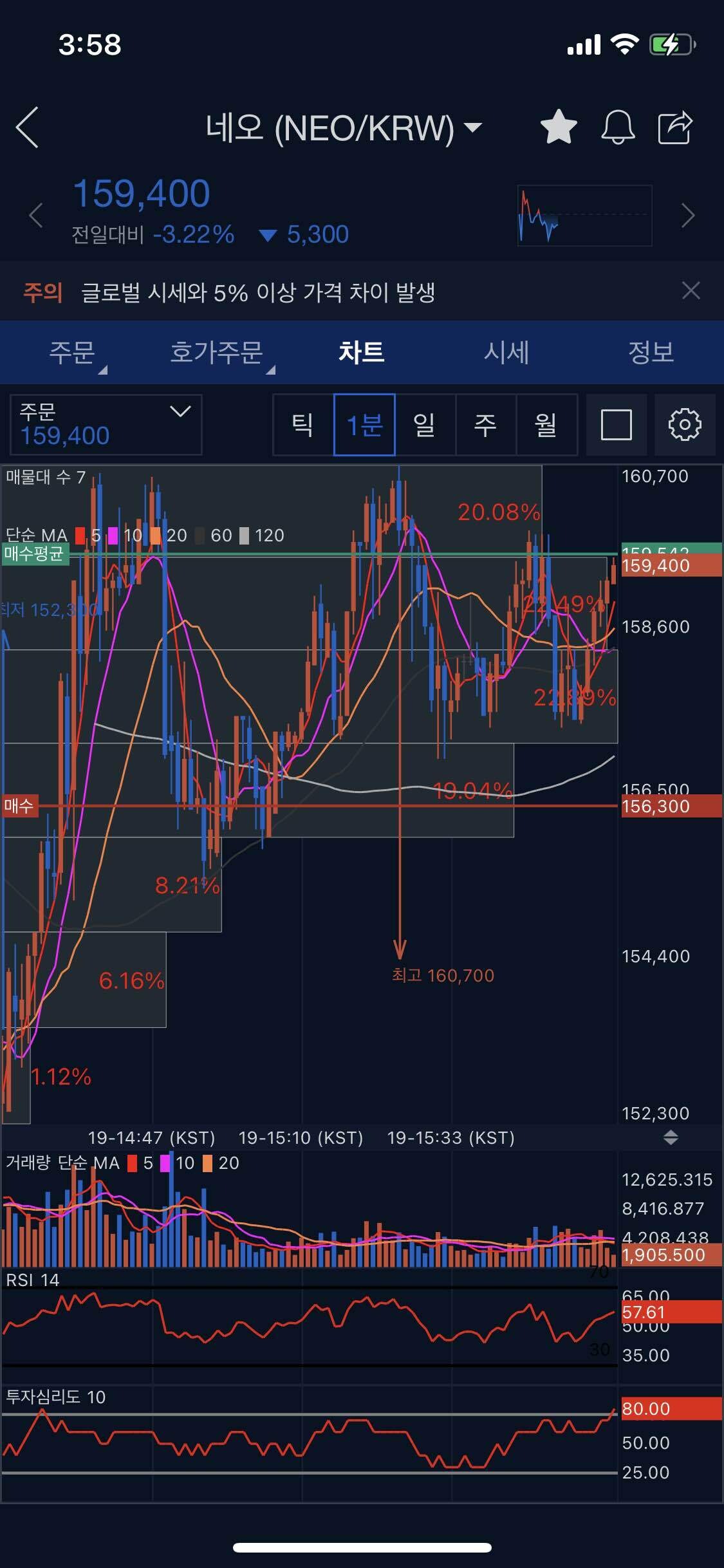Open chart settings gear
This screenshot has width=724, height=1568.
pyautogui.click(x=685, y=425)
